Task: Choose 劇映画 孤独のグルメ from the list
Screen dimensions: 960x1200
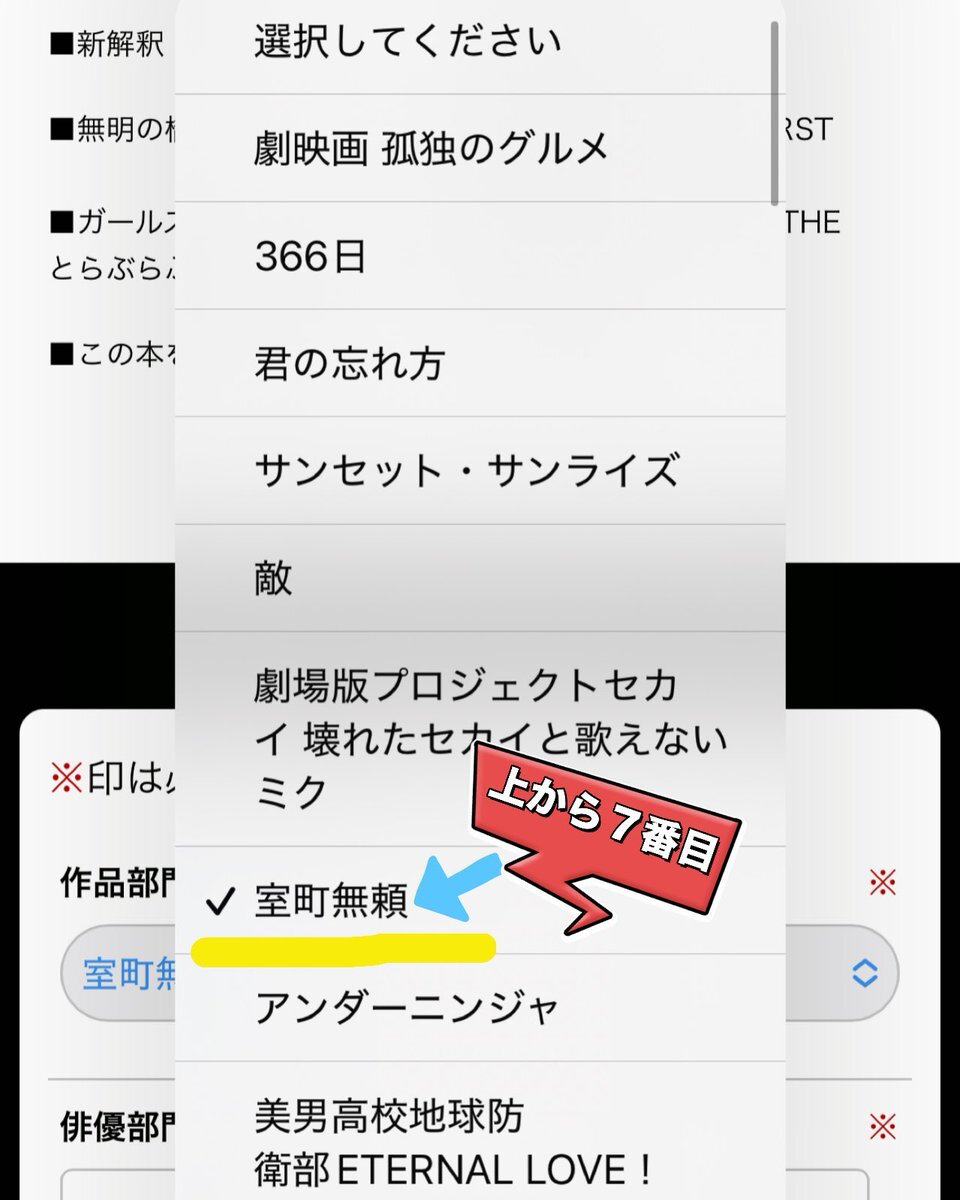Action: pos(479,148)
